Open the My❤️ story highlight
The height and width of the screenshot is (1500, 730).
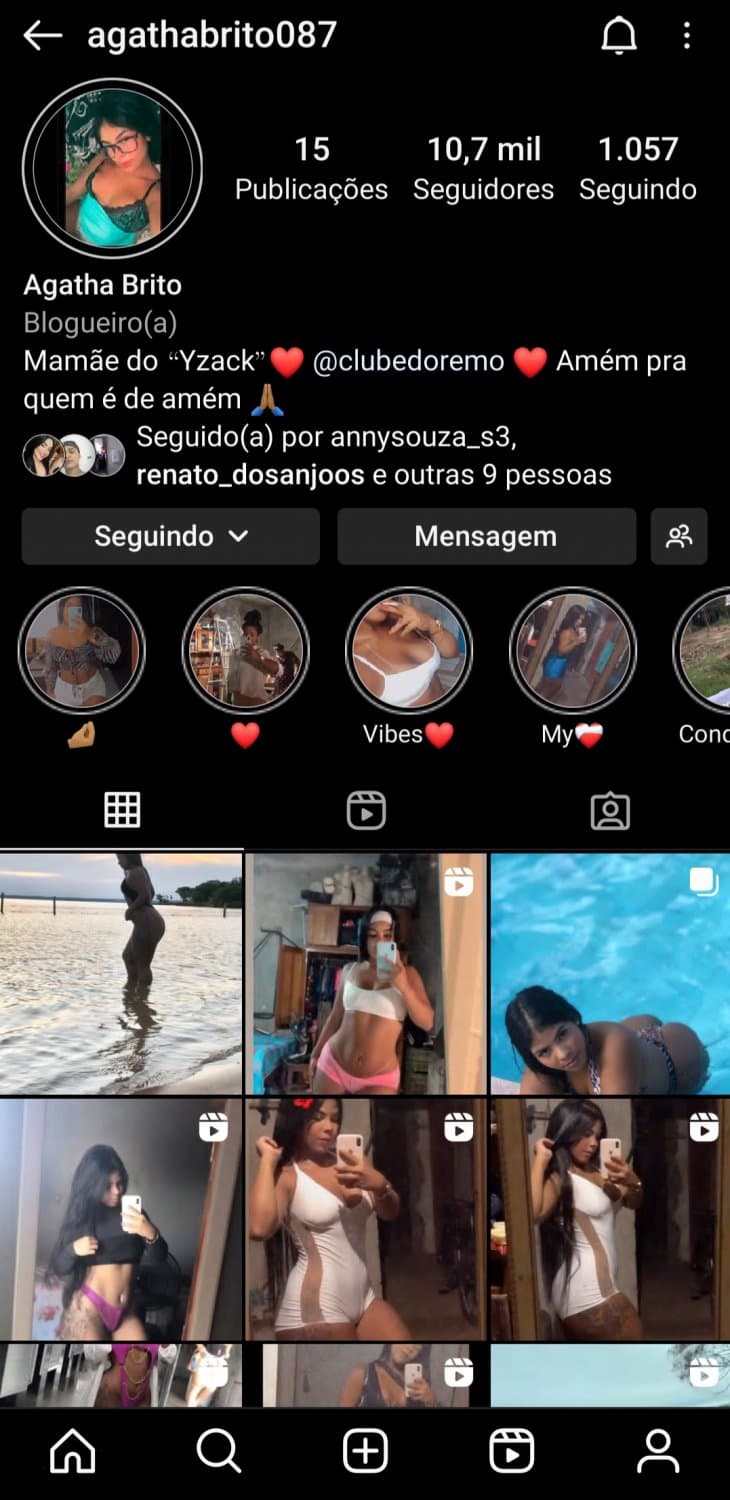[x=571, y=650]
